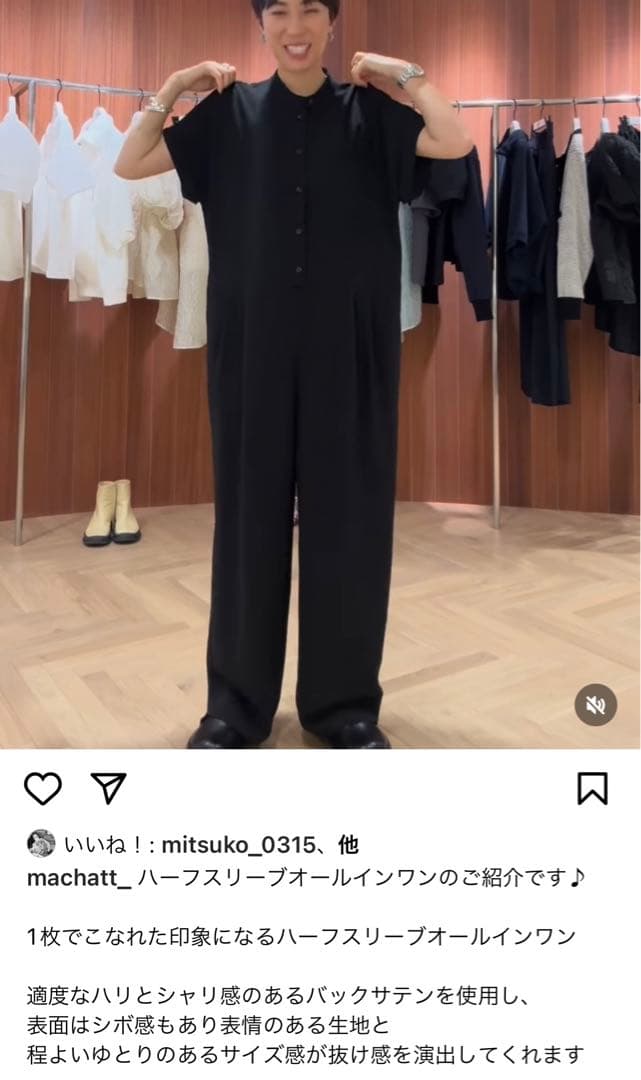The width and height of the screenshot is (641, 1080).
Task: Save the post with the bookmark icon
Action: coord(593,788)
